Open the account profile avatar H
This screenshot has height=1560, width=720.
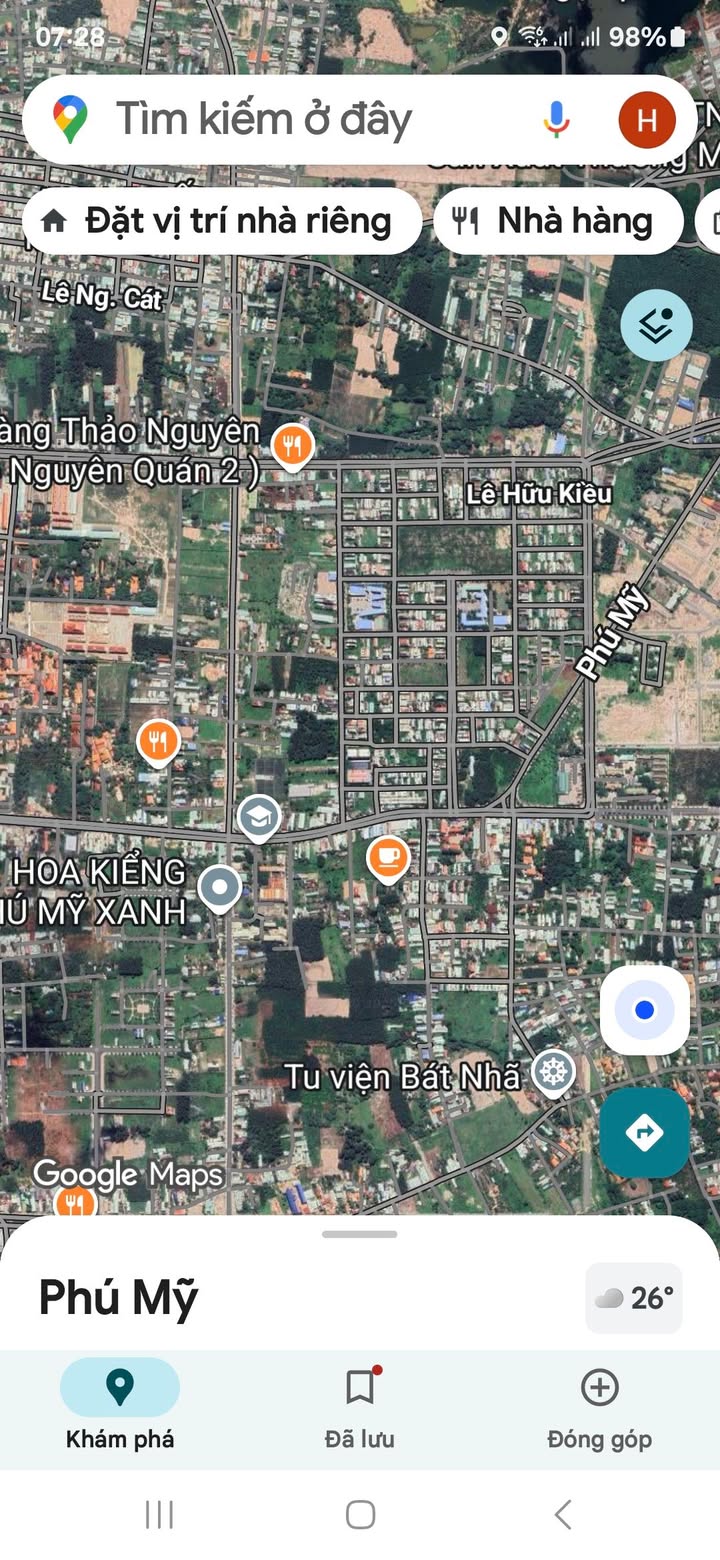(647, 120)
